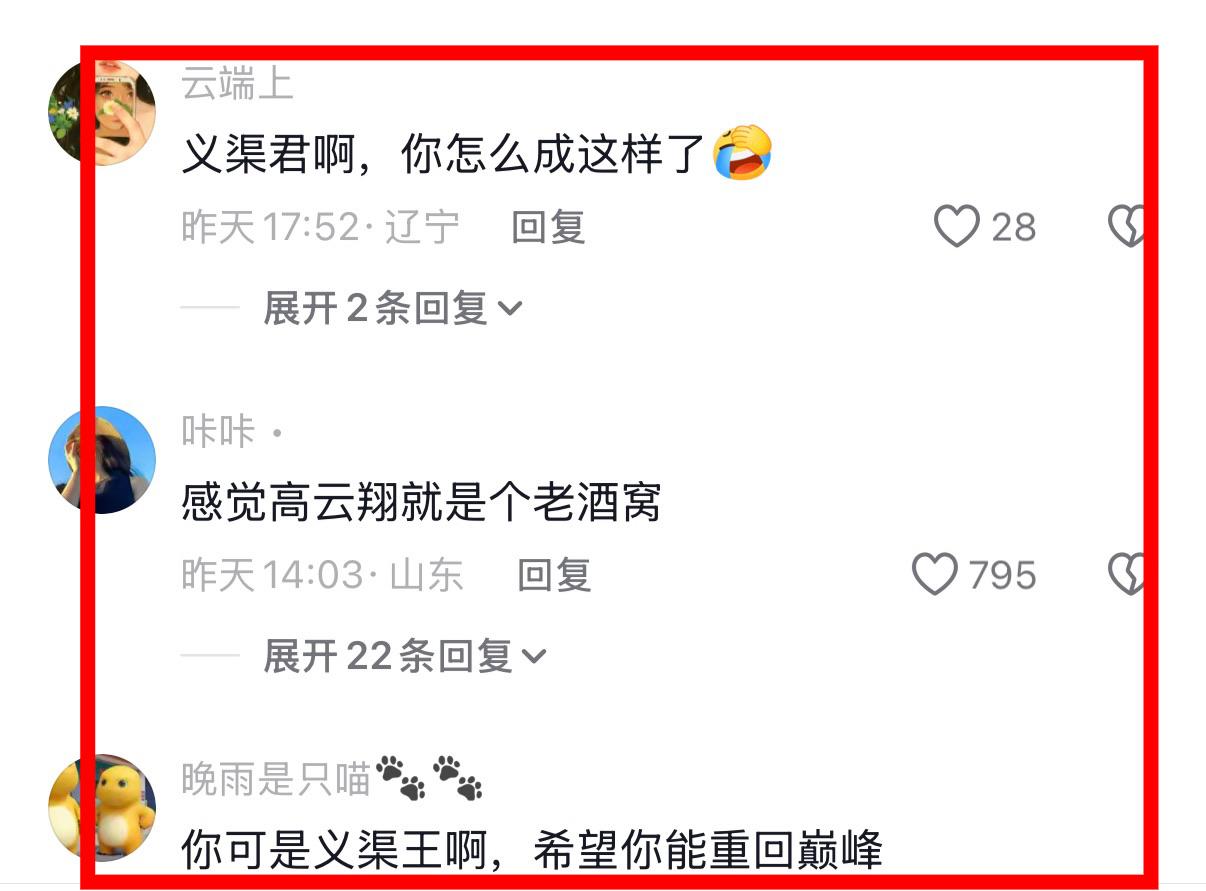Reply to 云端上's comment
Image resolution: width=1206 pixels, height=891 pixels.
click(x=547, y=227)
